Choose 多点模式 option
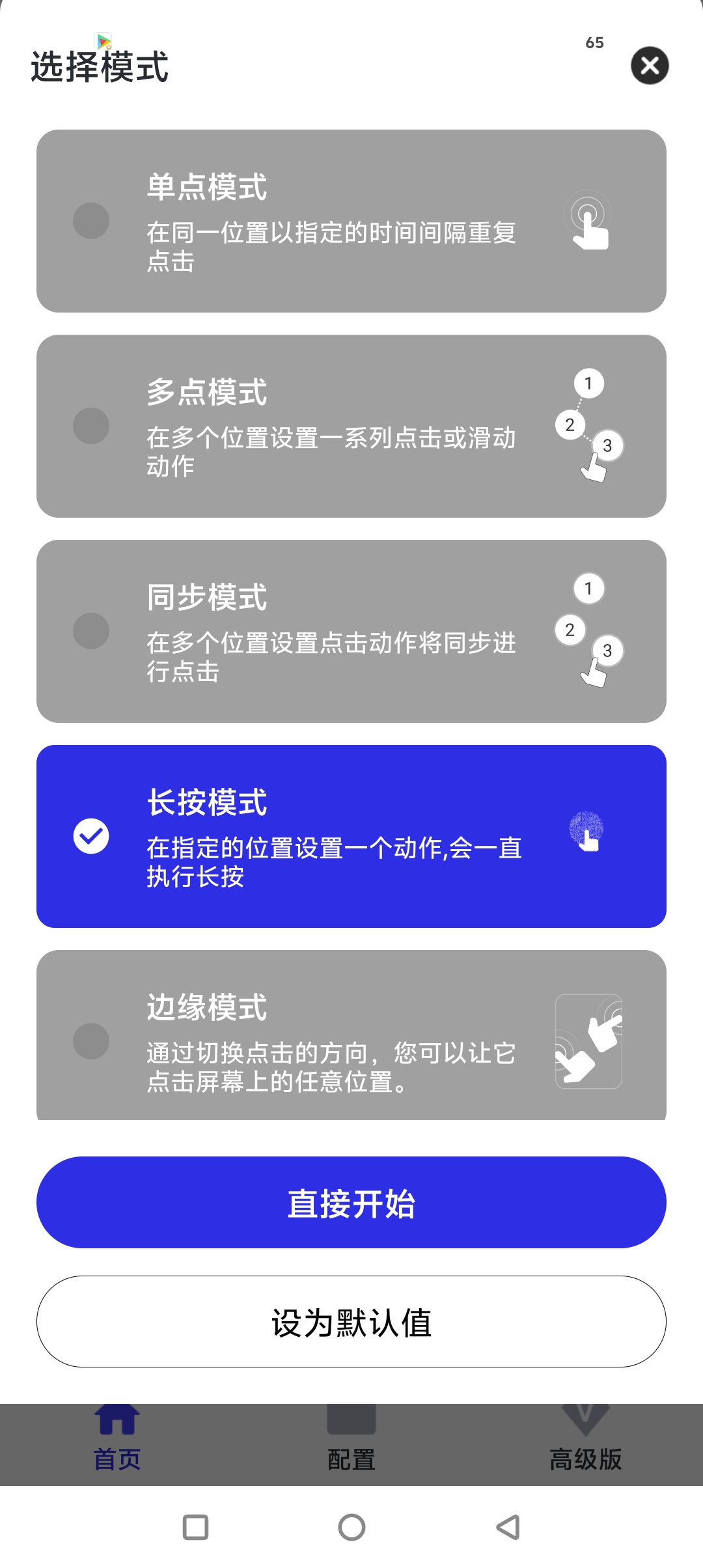 [351, 426]
